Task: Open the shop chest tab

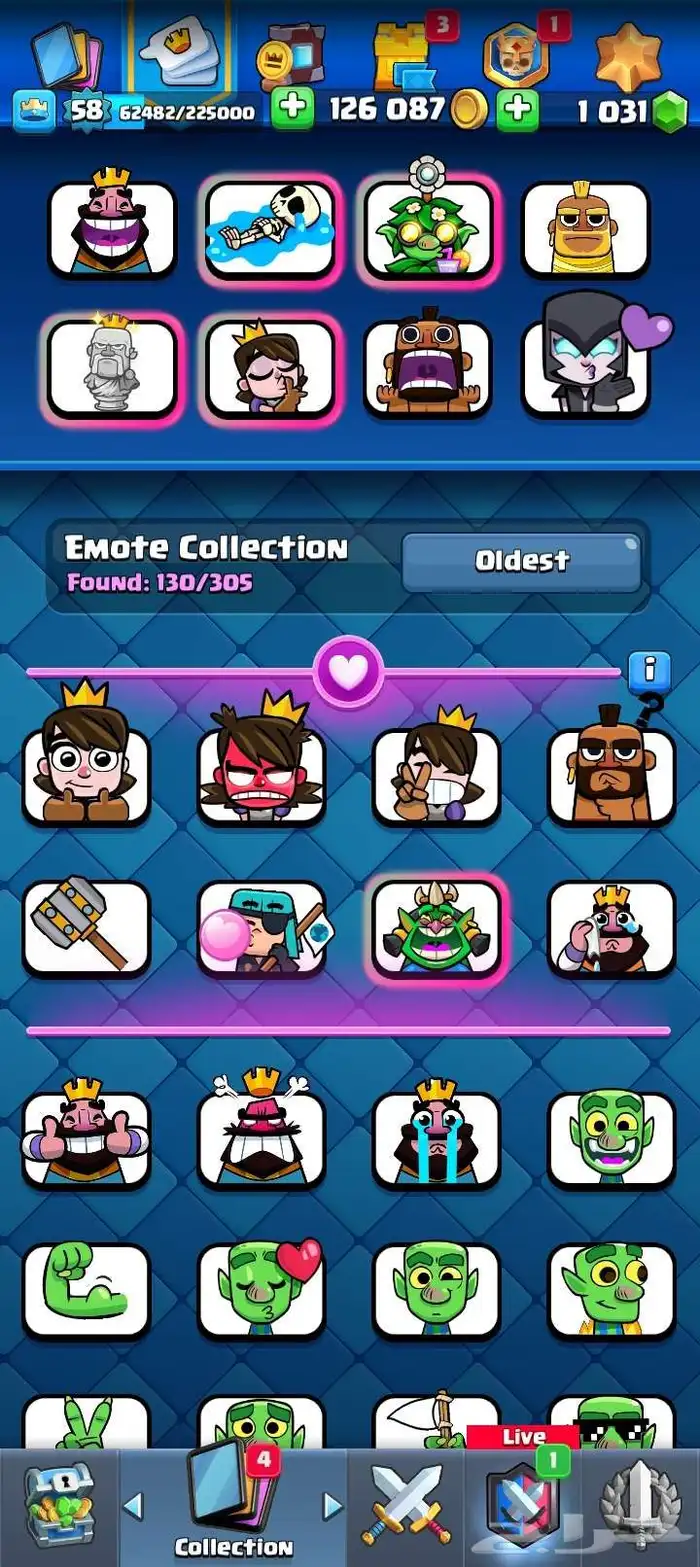Action: point(58,1507)
